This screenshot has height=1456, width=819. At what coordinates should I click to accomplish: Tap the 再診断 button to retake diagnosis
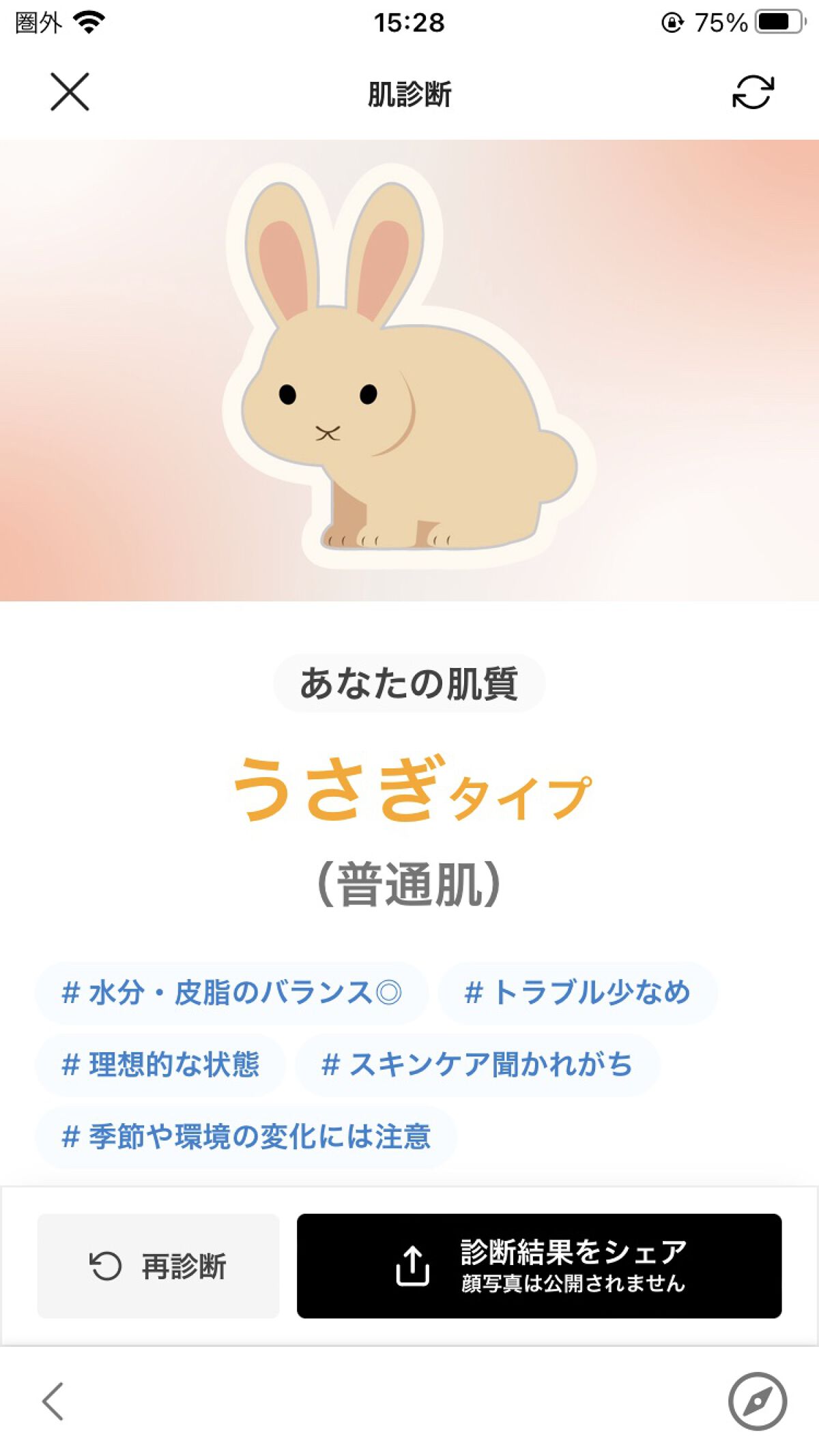pyautogui.click(x=158, y=1264)
